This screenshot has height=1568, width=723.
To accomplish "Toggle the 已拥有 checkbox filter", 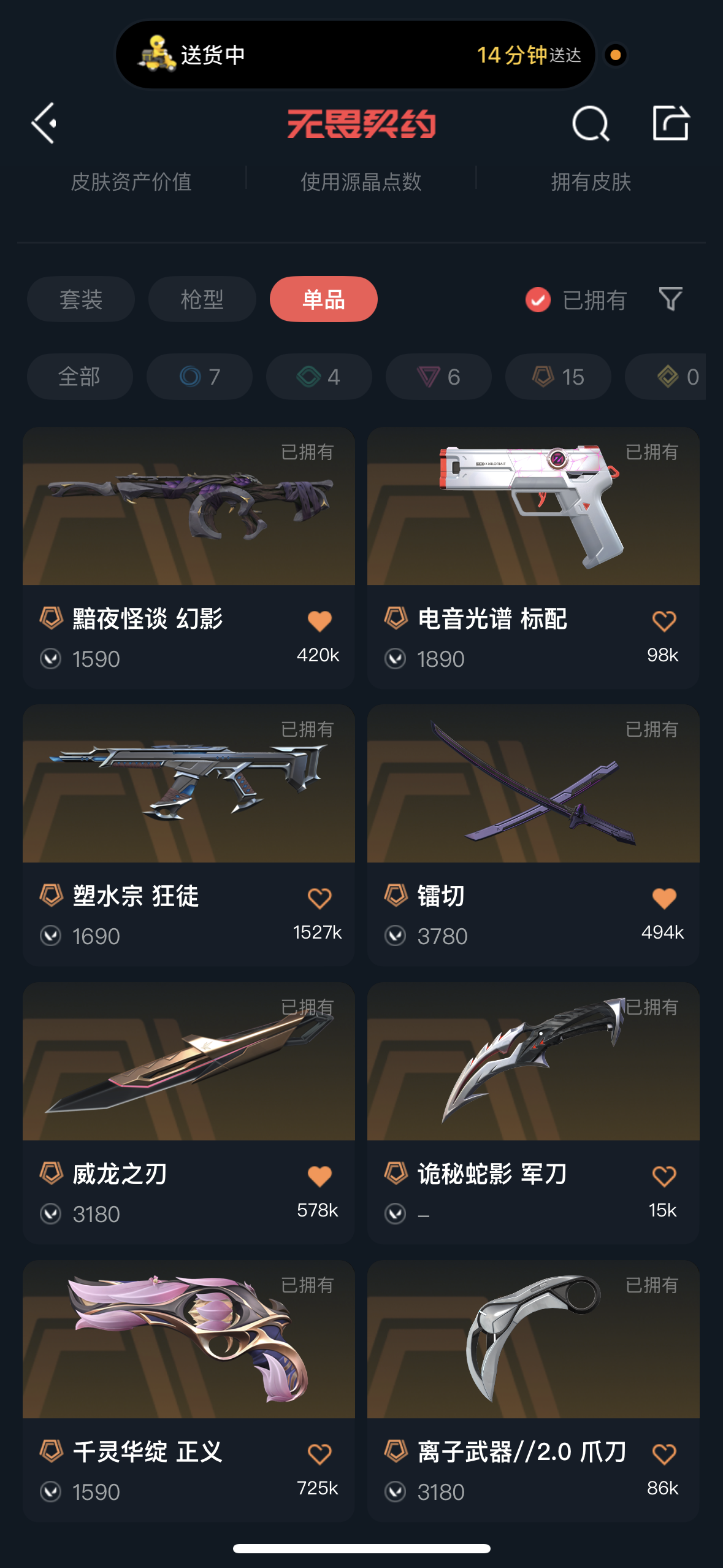I will [x=538, y=300].
